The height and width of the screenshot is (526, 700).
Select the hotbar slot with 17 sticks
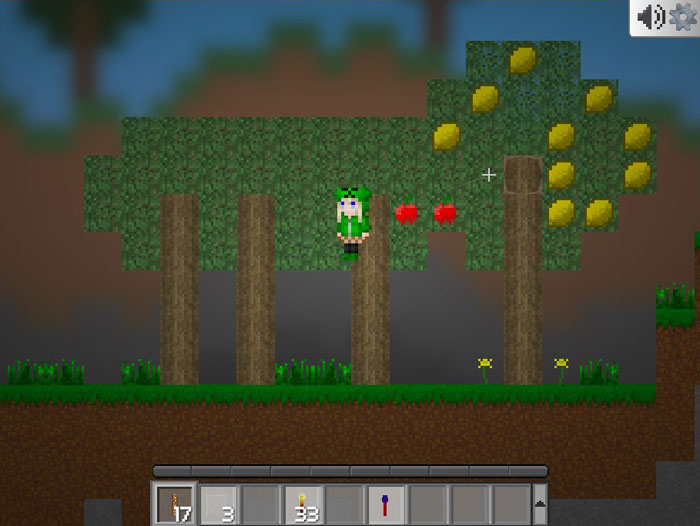(x=177, y=505)
